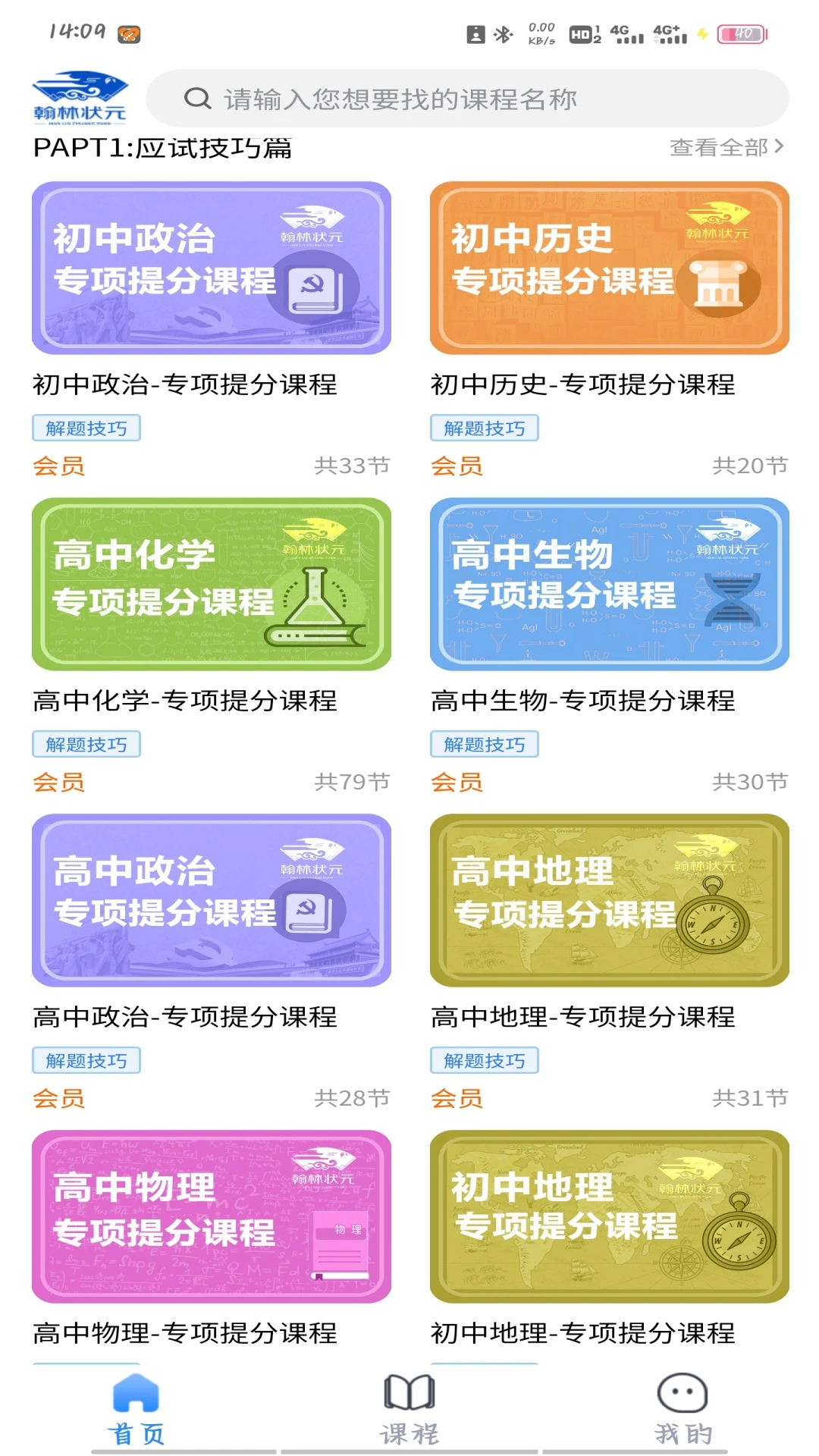The height and width of the screenshot is (1456, 819).
Task: Tap the orange app icon beside the clock
Action: point(129,33)
